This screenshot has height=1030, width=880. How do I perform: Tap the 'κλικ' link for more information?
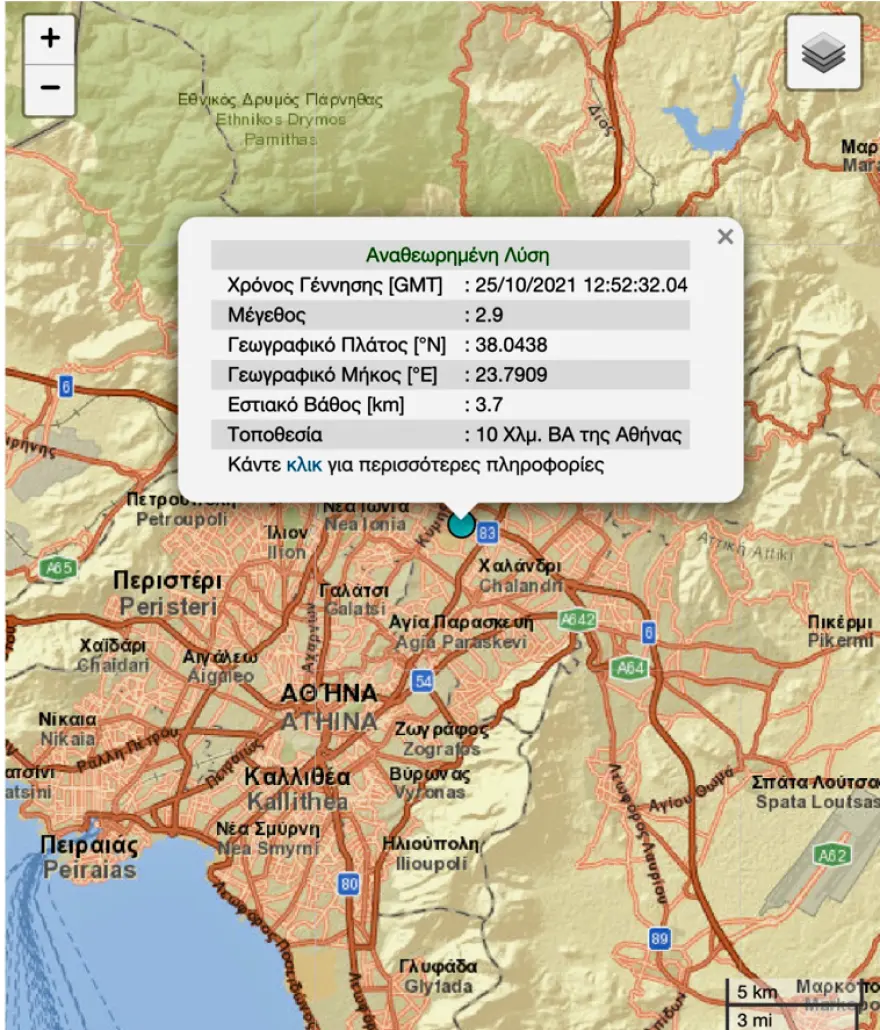click(x=304, y=465)
